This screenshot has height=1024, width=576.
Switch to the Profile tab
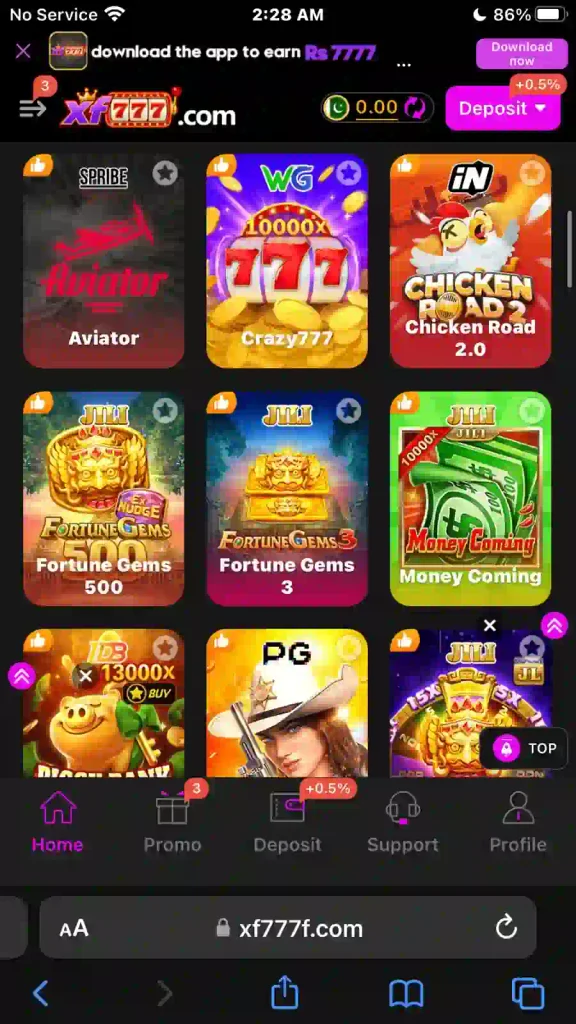pos(518,822)
